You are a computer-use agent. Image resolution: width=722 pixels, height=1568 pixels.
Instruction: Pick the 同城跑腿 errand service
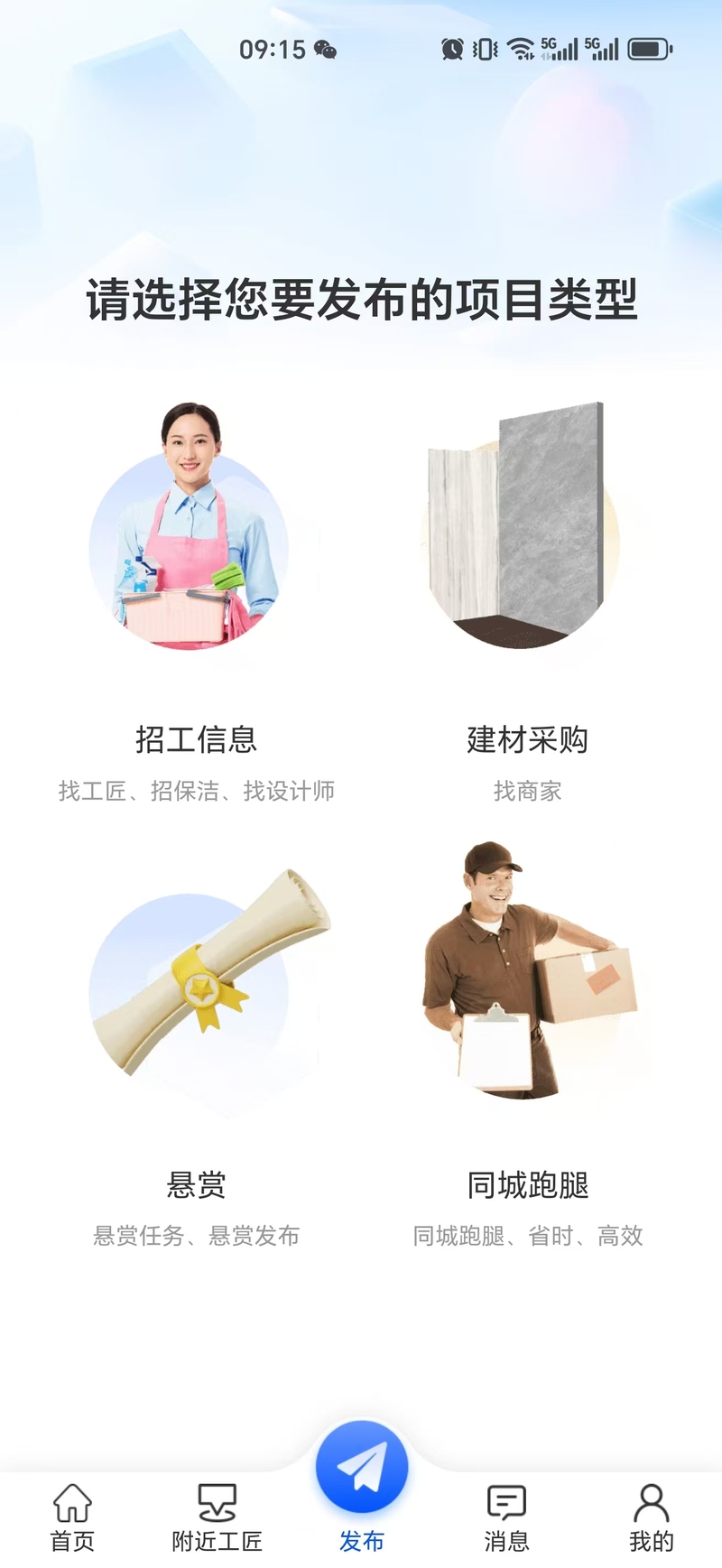(528, 1047)
